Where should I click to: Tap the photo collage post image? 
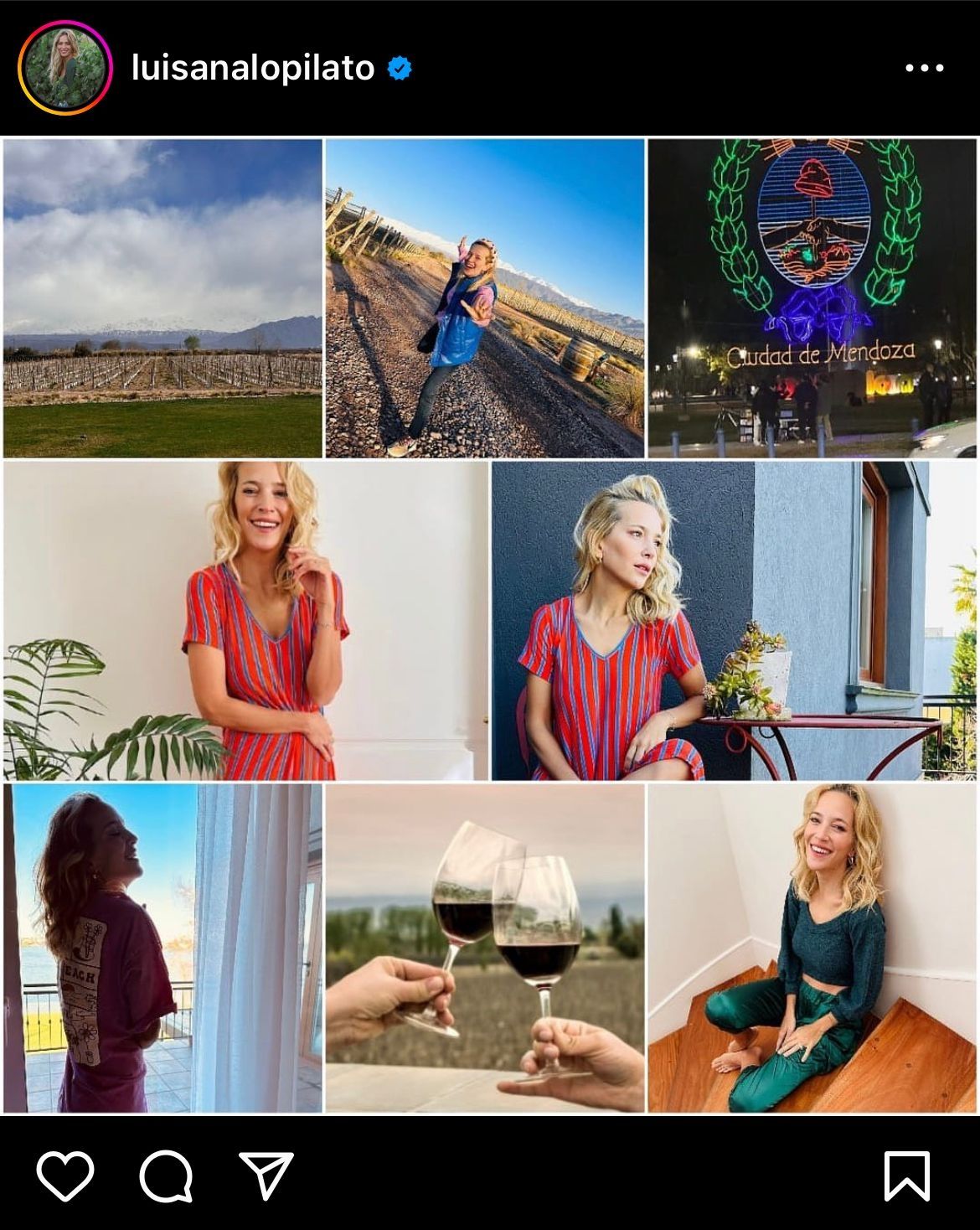(490, 624)
